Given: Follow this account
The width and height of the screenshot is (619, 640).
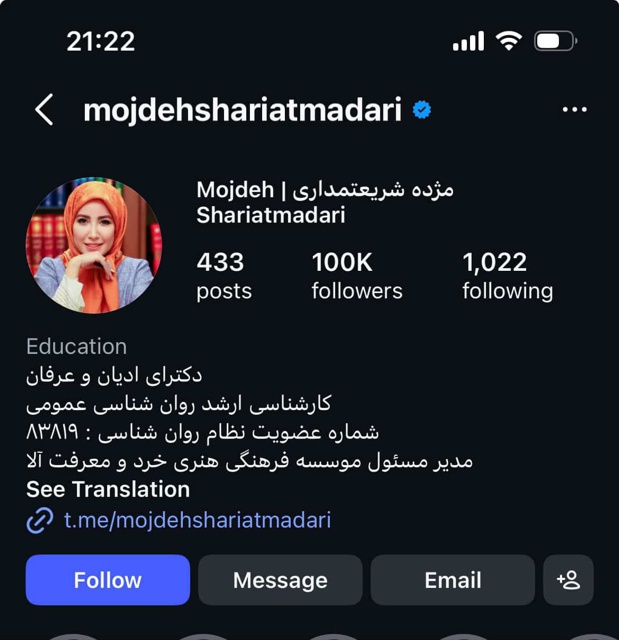Looking at the screenshot, I should pos(108,580).
